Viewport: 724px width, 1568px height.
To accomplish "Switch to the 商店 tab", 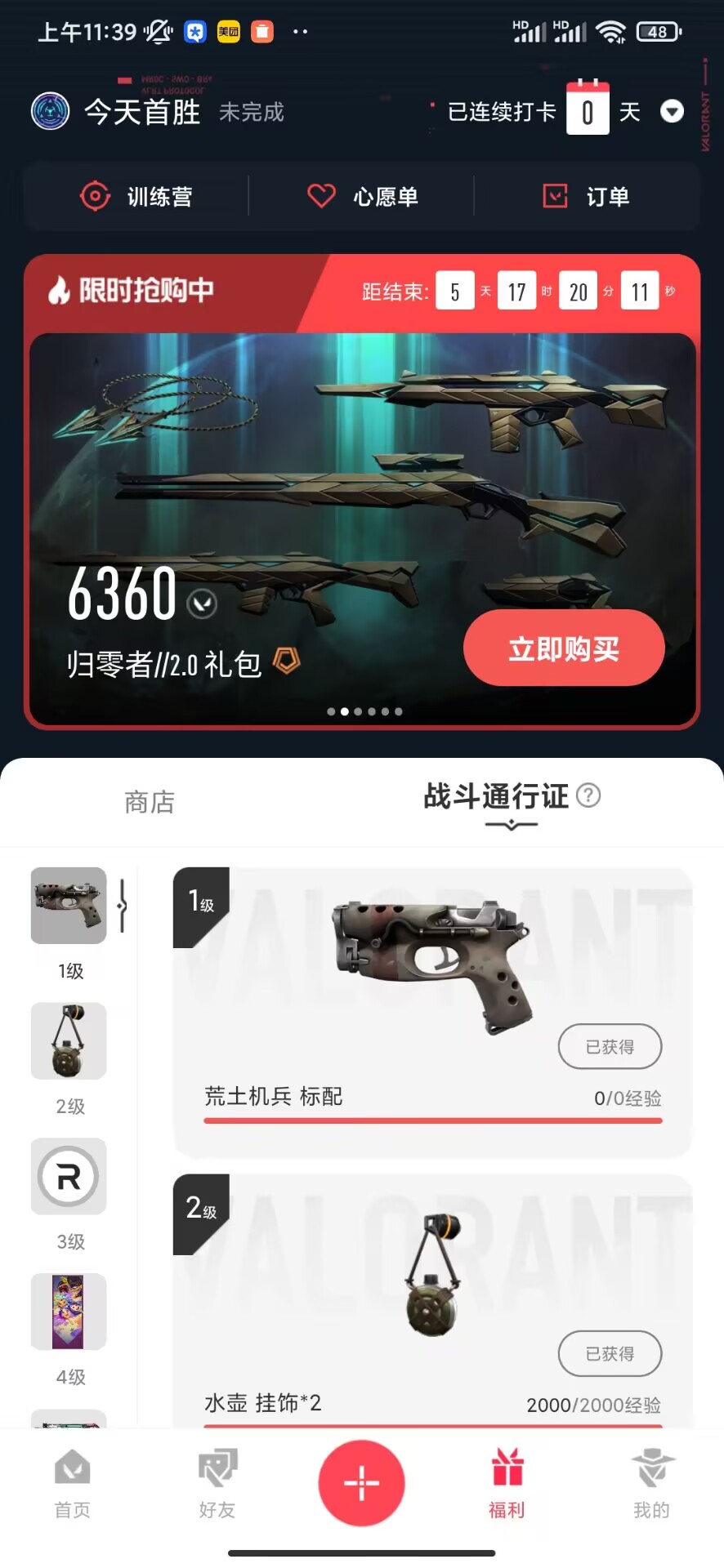I will (x=150, y=802).
